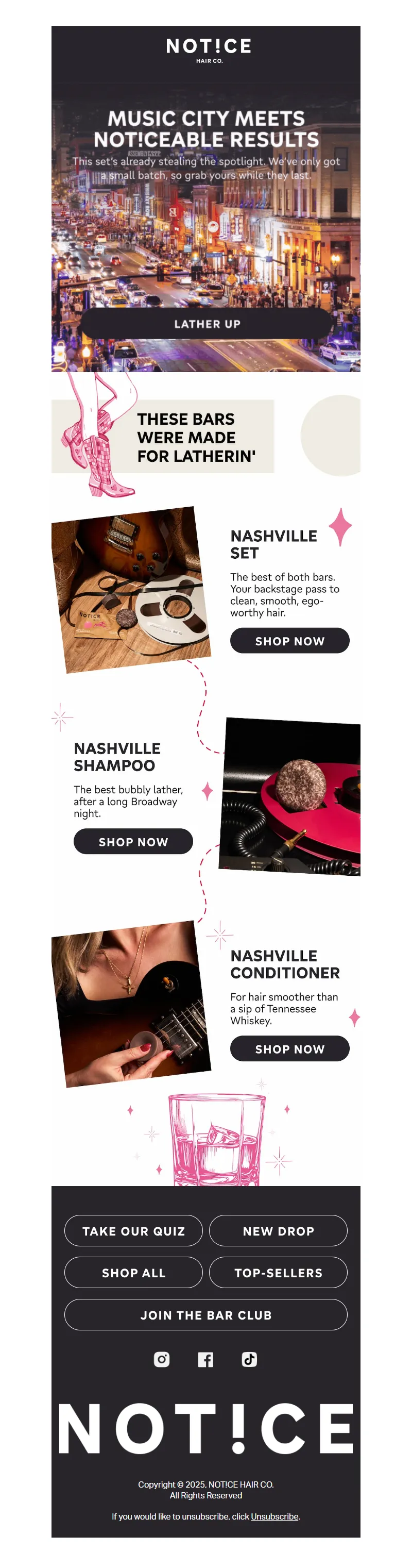Join the Bar Club

205,1315
